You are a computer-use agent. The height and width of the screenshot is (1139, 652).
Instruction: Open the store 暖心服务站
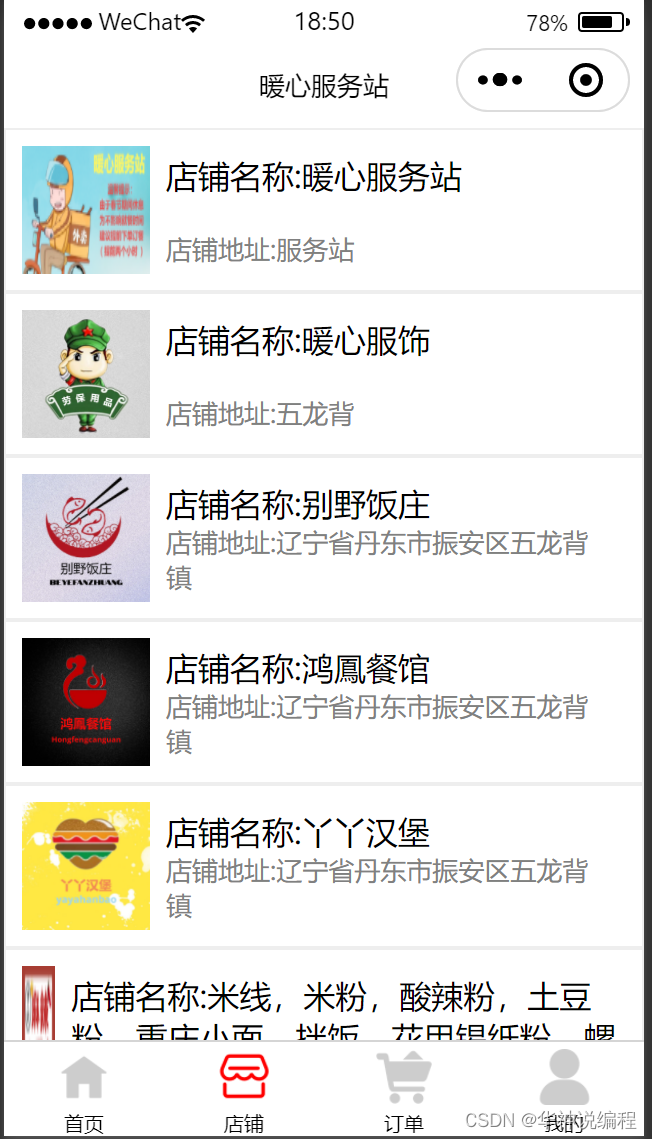[324, 210]
